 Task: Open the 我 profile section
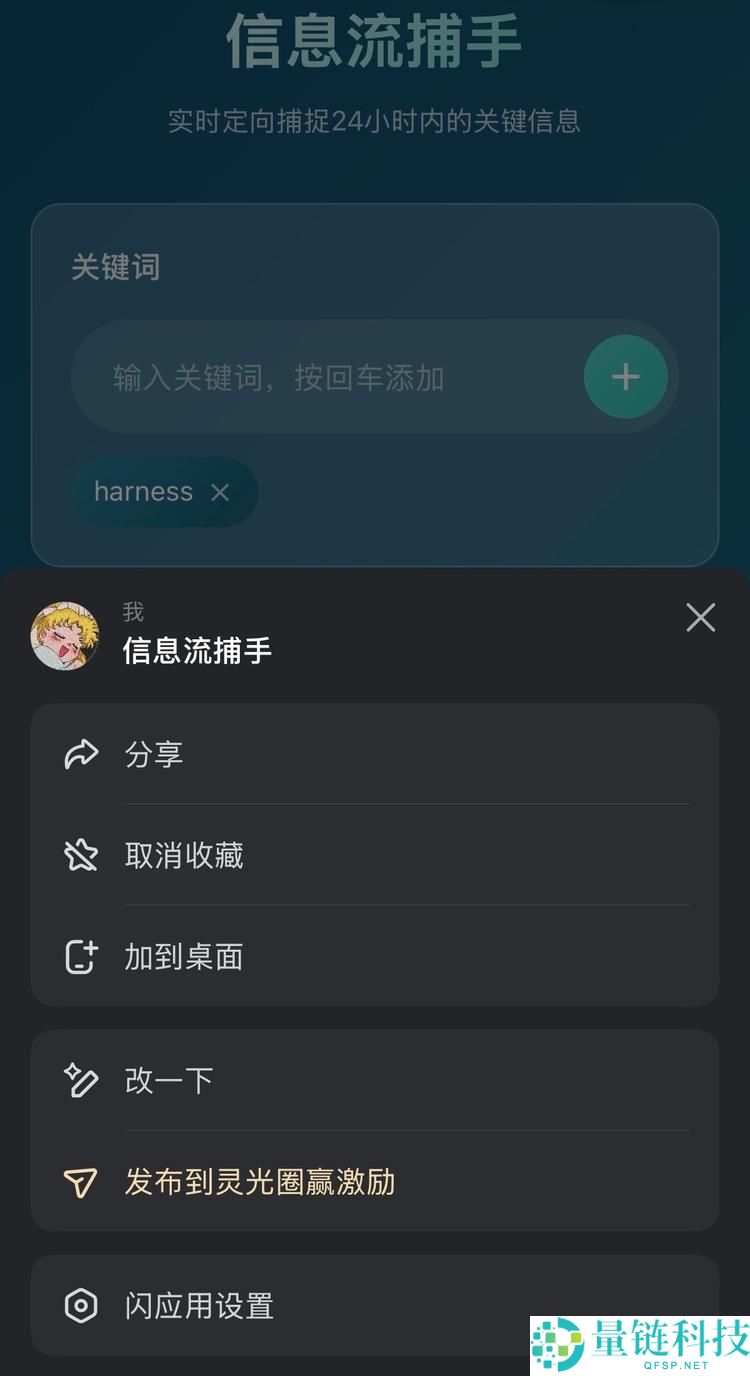(x=131, y=612)
